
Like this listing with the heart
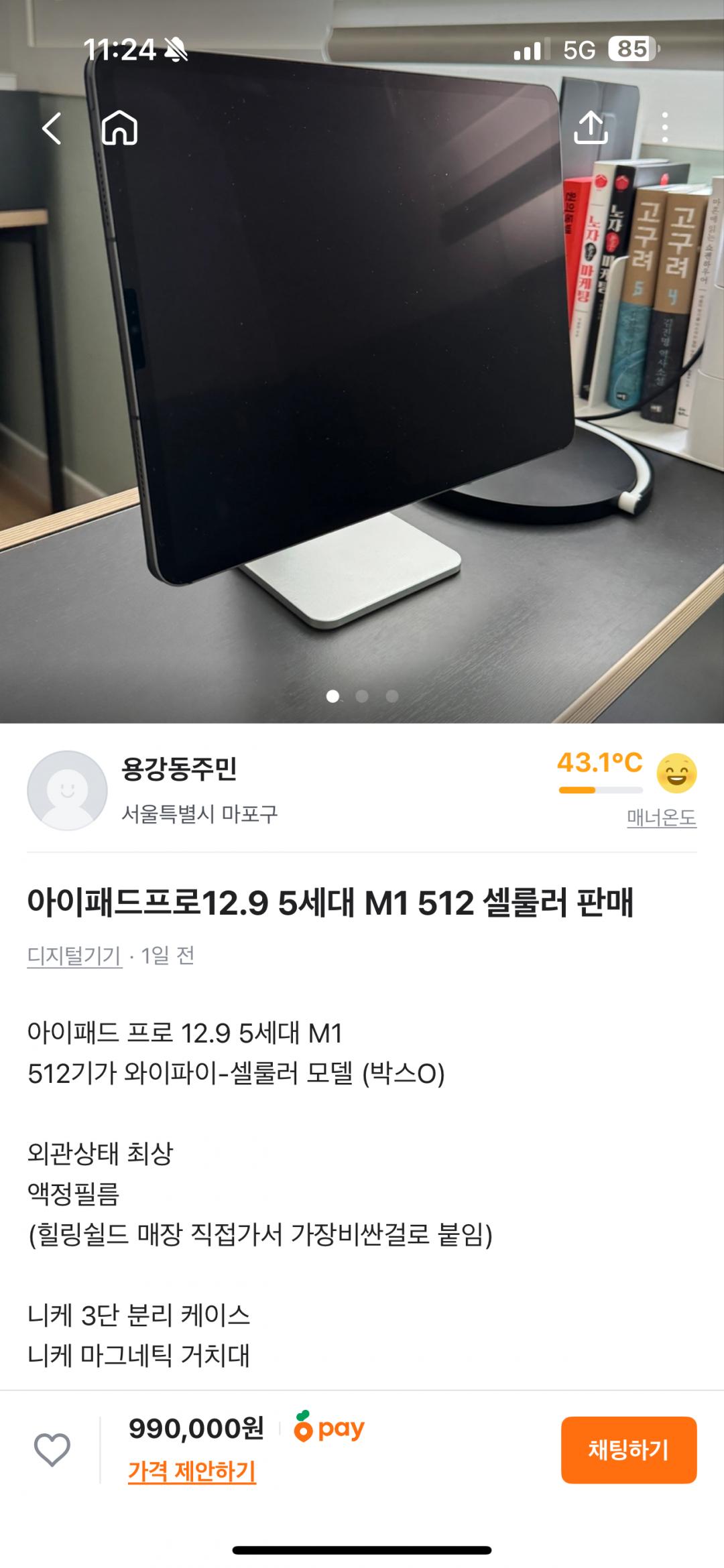52,1450
